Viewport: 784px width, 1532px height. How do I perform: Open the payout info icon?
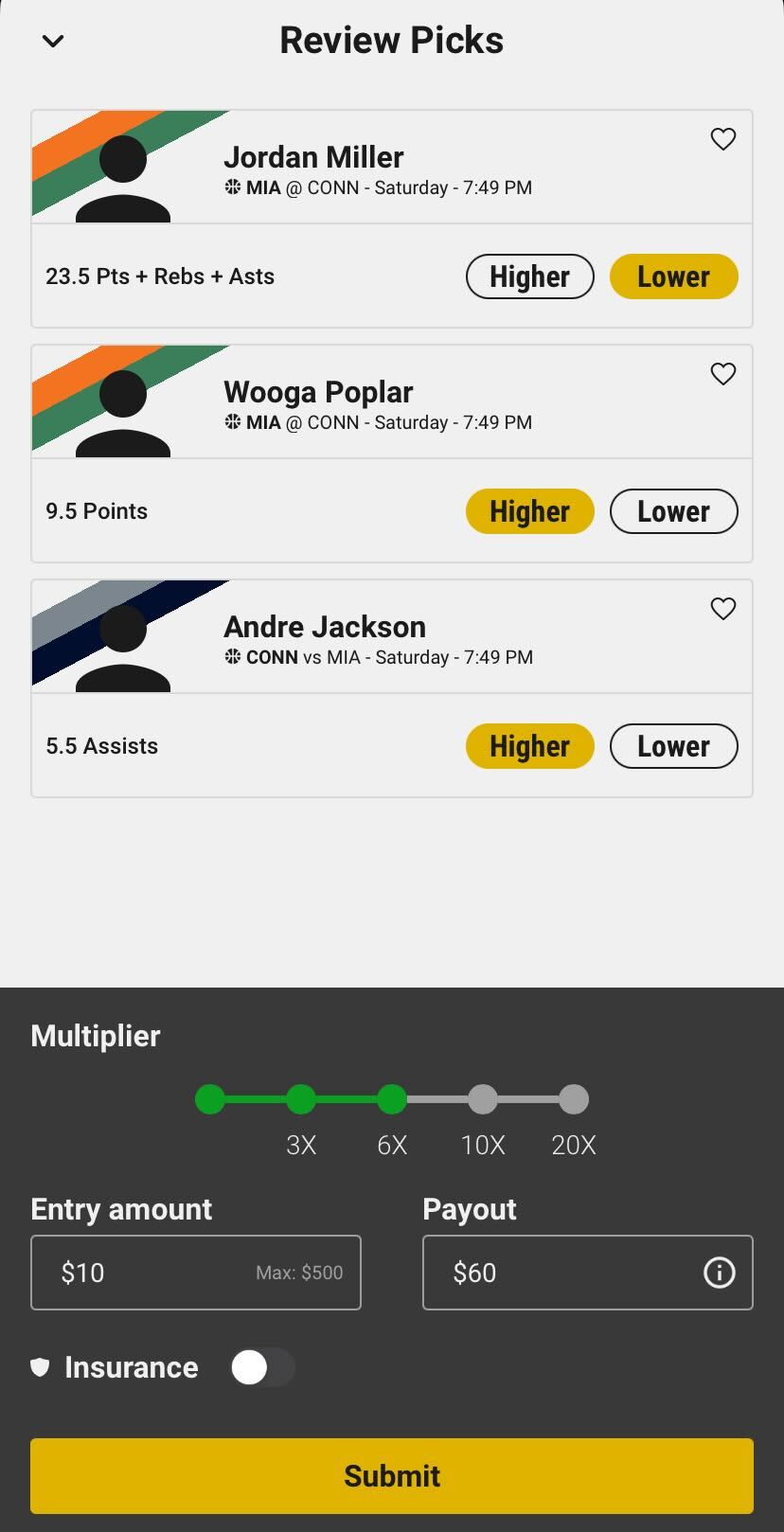tap(720, 1273)
